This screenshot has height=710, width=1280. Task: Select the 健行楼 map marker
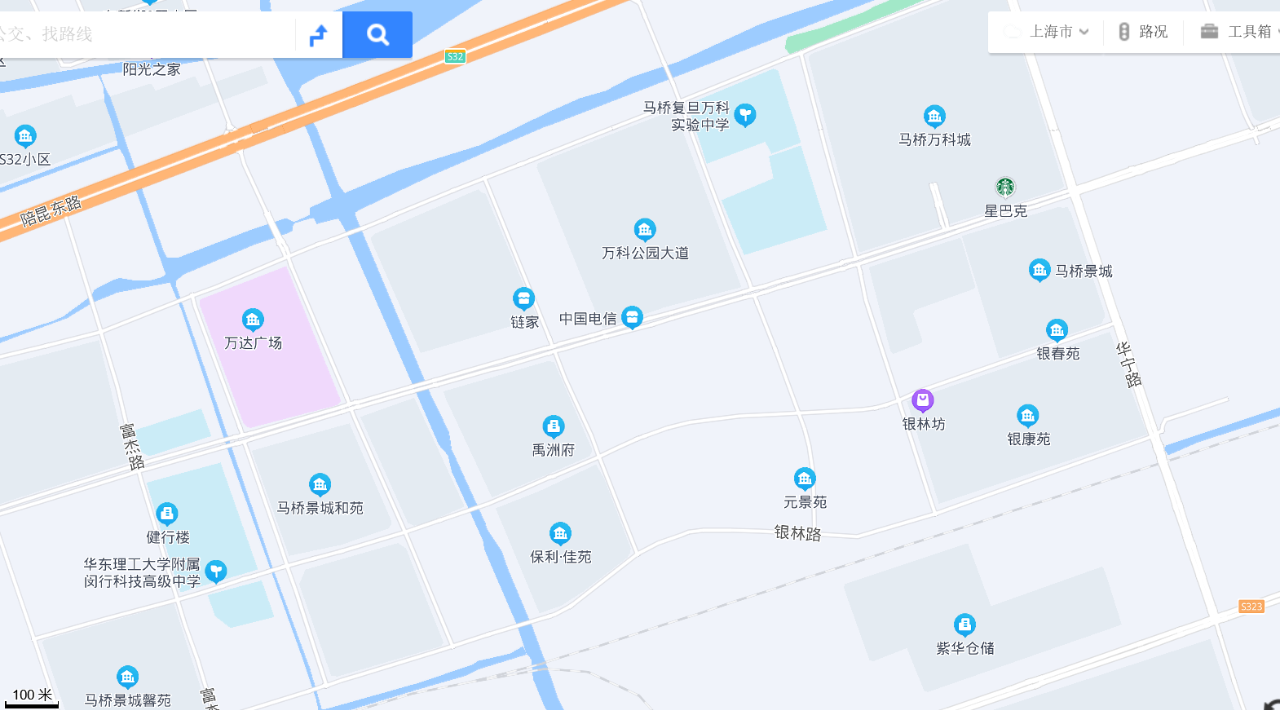tap(167, 514)
